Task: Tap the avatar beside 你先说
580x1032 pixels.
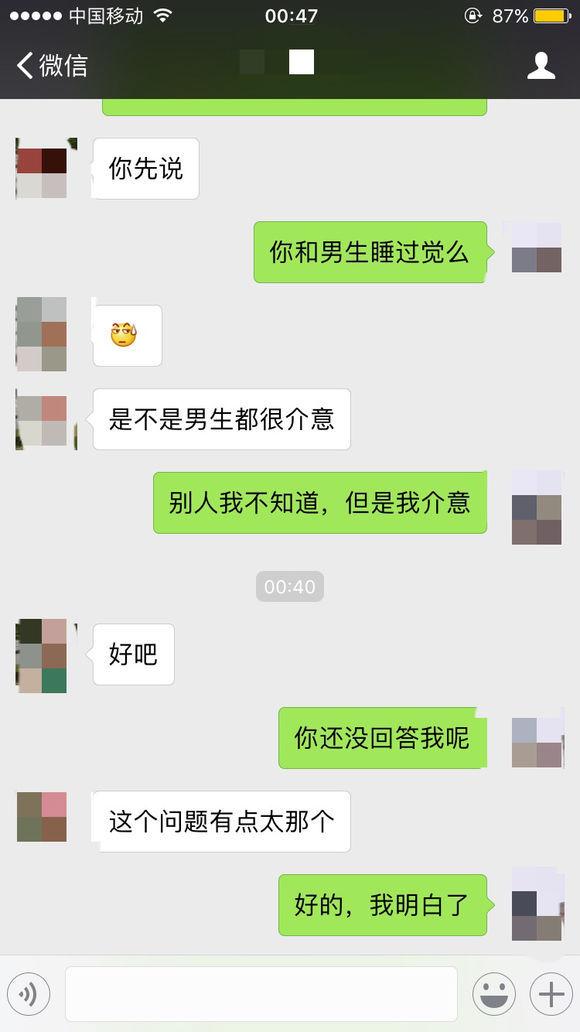Action: point(43,168)
